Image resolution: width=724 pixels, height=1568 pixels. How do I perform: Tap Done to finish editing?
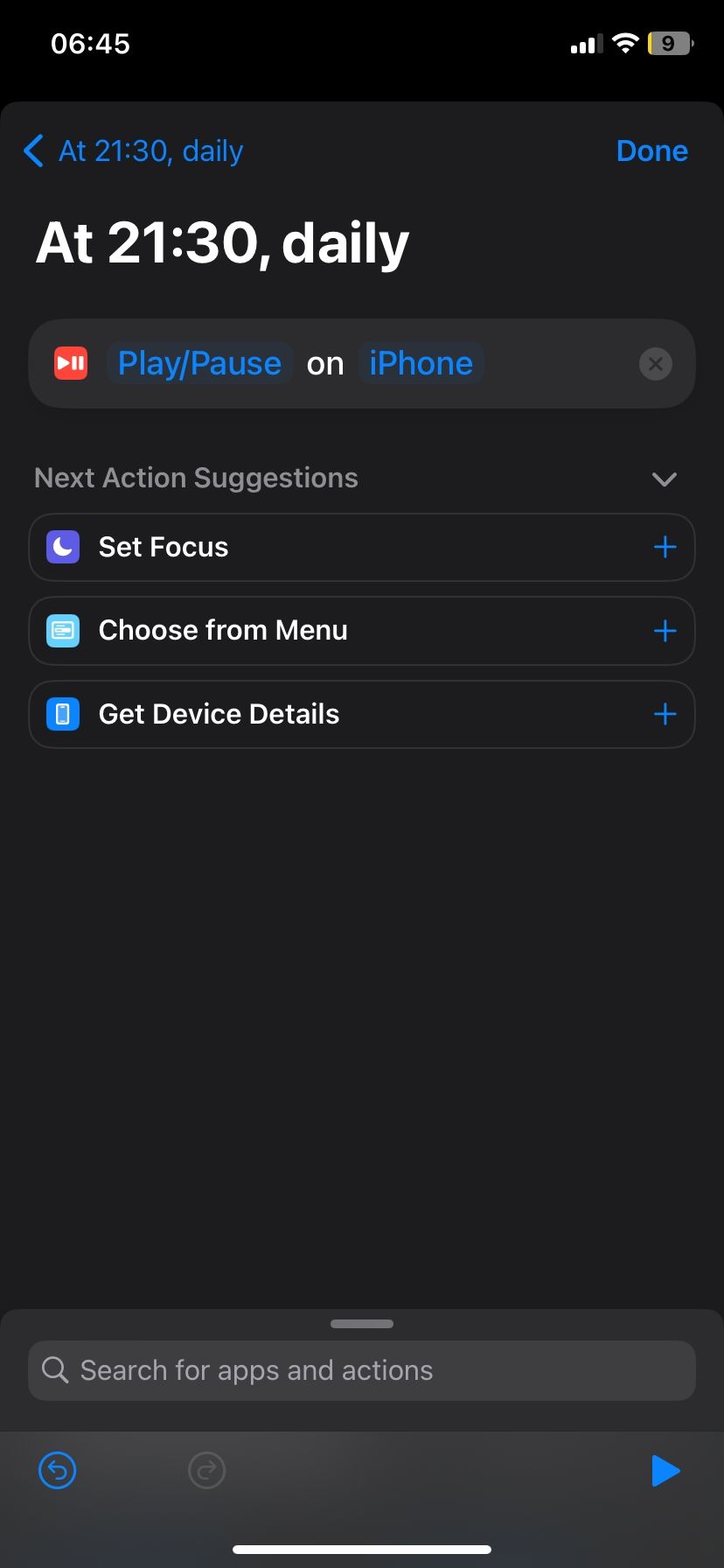tap(651, 150)
